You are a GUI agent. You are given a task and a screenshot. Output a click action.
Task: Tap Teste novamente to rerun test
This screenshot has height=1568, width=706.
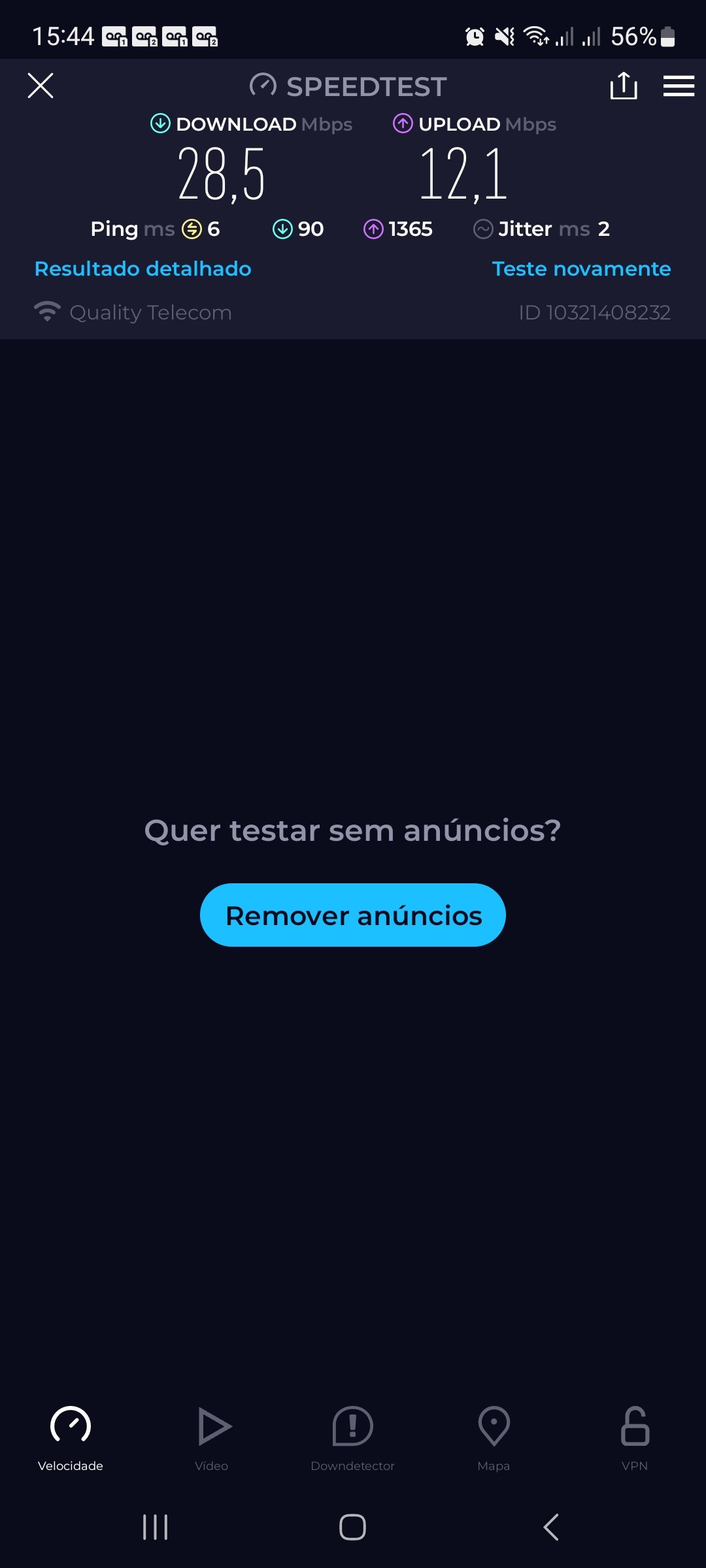[x=581, y=269]
